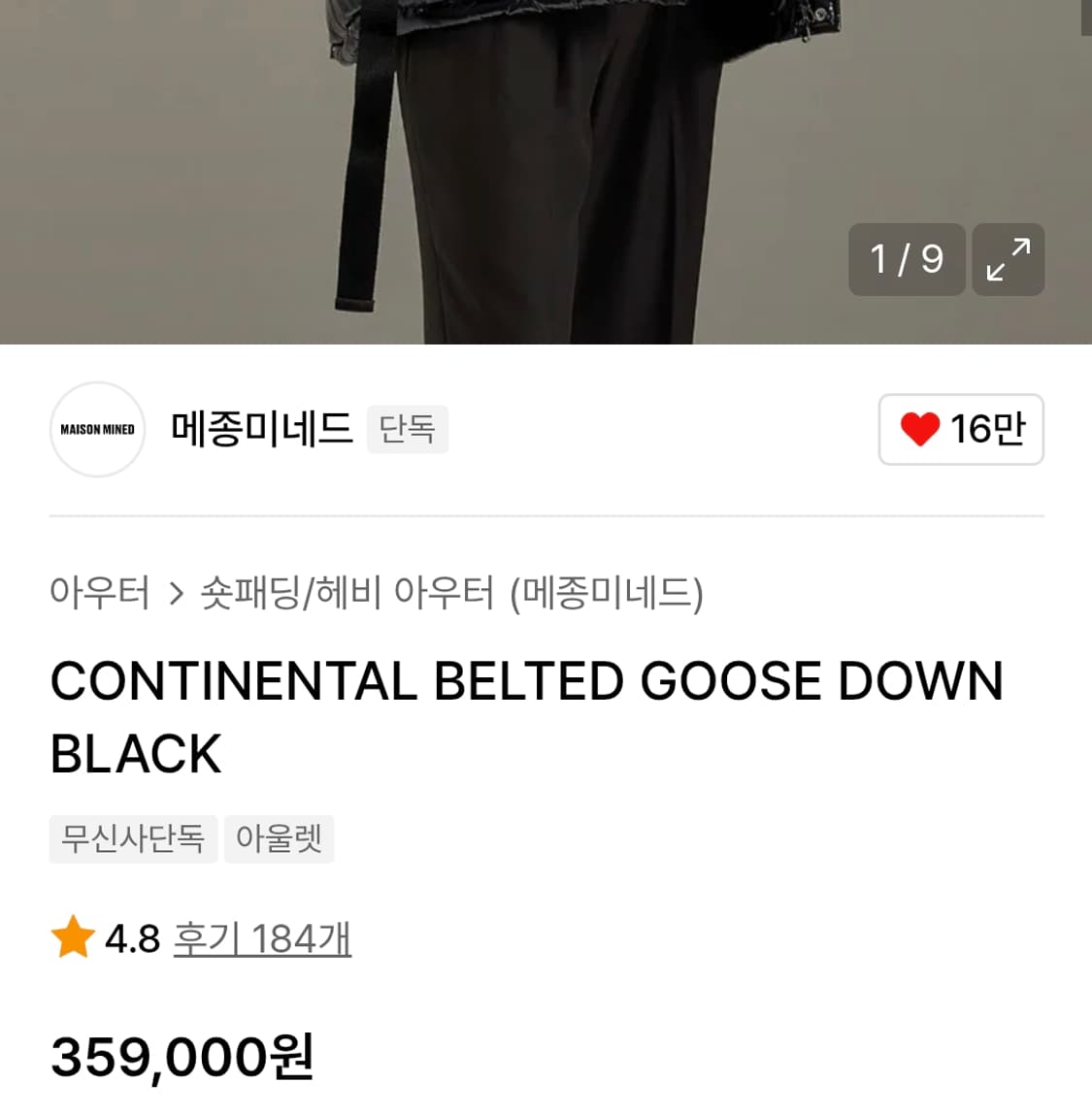This screenshot has width=1092, height=1115.
Task: Select the yellow star rating icon
Action: click(x=70, y=937)
